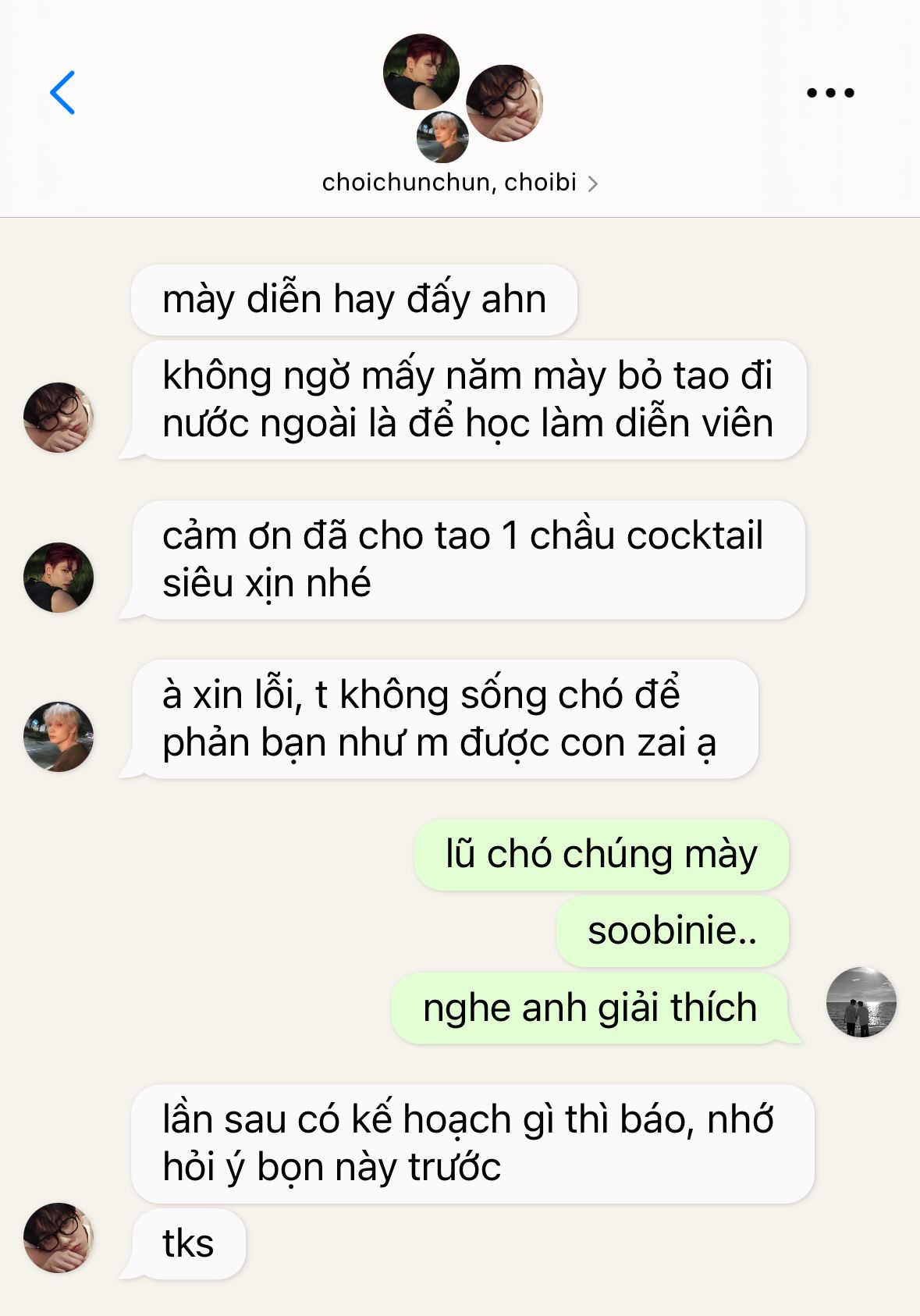Open group details for choichunchun, choibi
920x1316 pixels.
pyautogui.click(x=459, y=183)
